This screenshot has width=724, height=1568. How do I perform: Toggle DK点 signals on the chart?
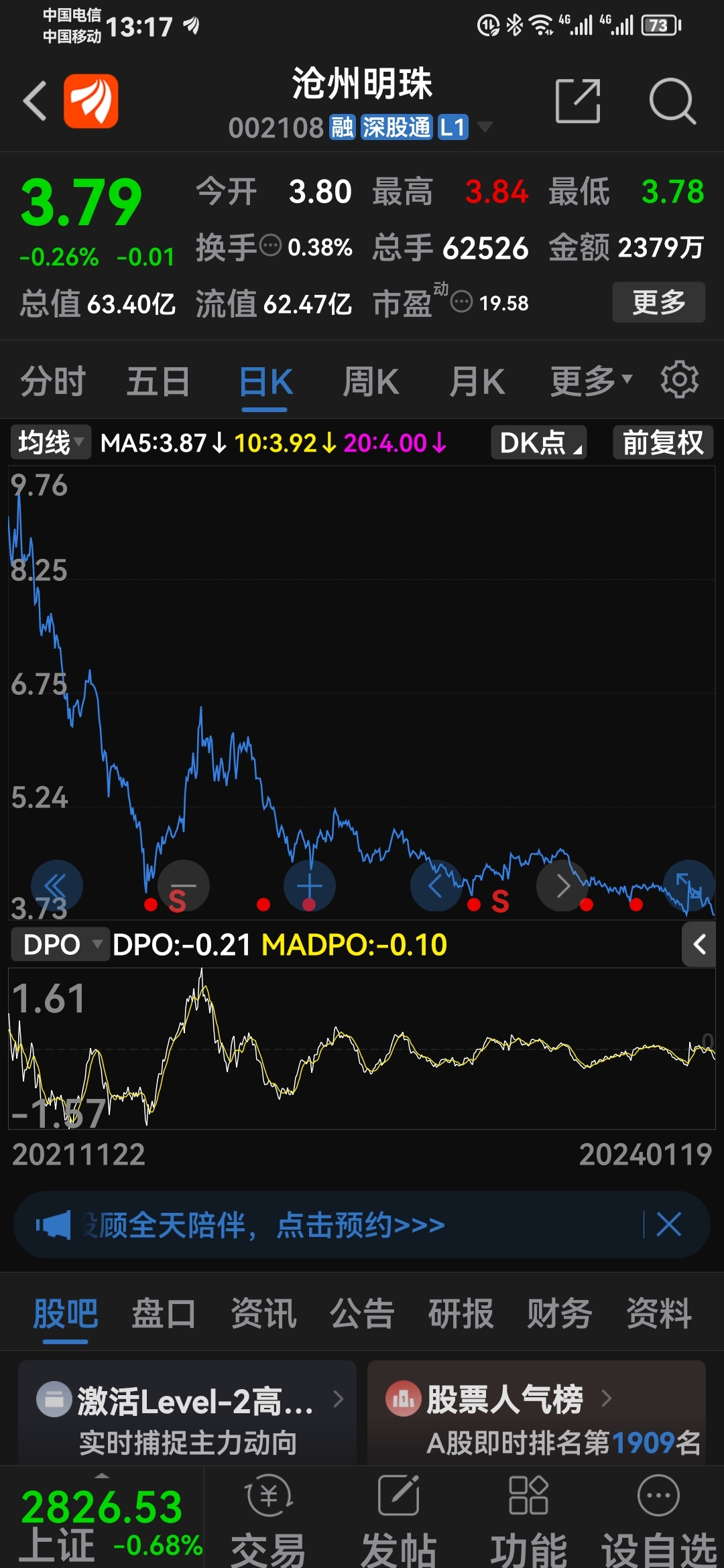tap(538, 443)
